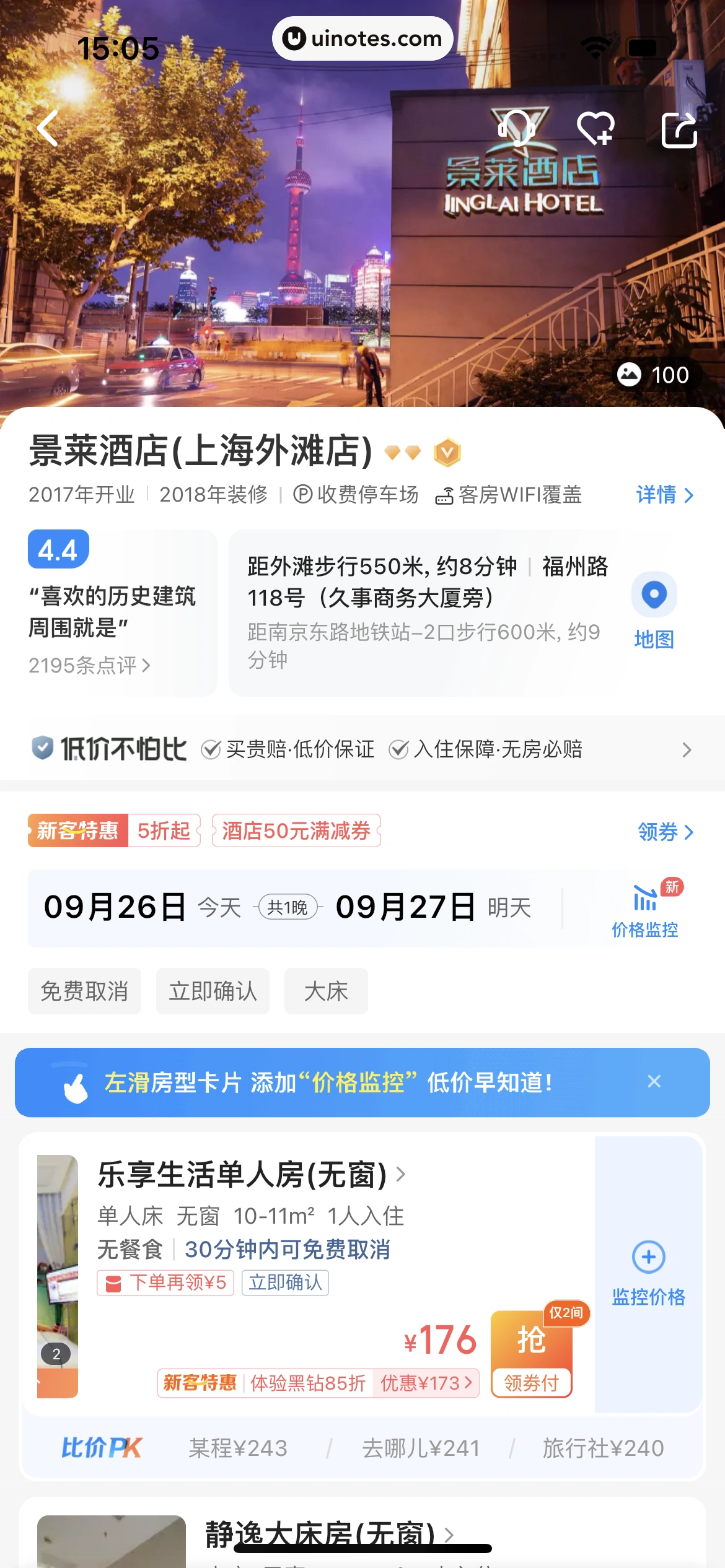Tap 领券 to claim coupons
This screenshot has width=725, height=1568.
(665, 832)
